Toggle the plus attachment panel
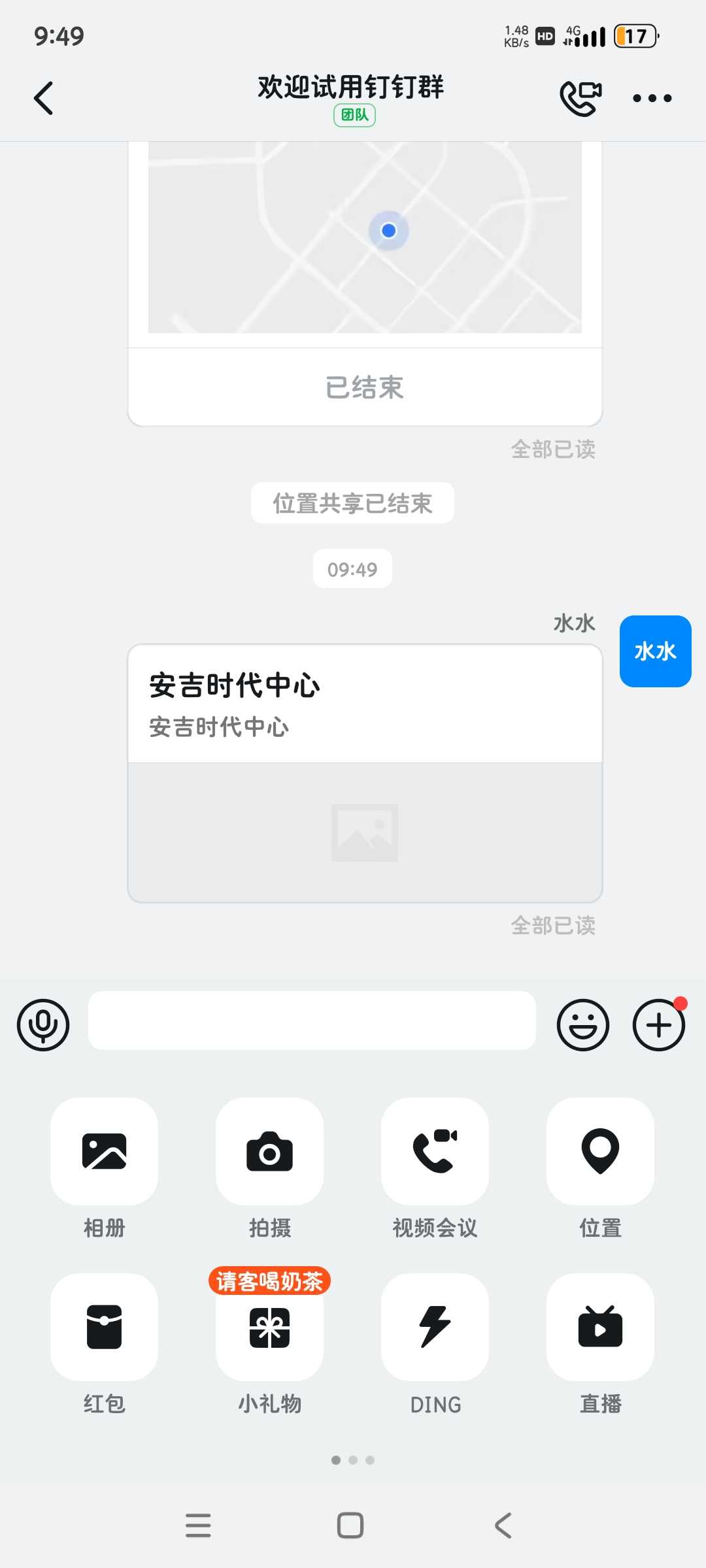Screen dimensions: 706x1568 tap(658, 1024)
